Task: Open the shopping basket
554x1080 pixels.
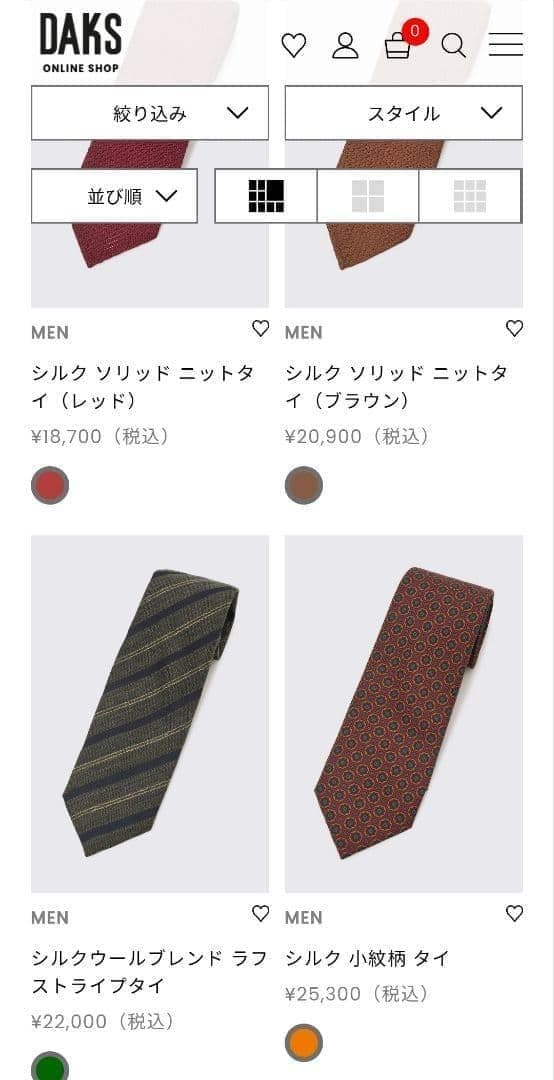Action: coord(398,46)
